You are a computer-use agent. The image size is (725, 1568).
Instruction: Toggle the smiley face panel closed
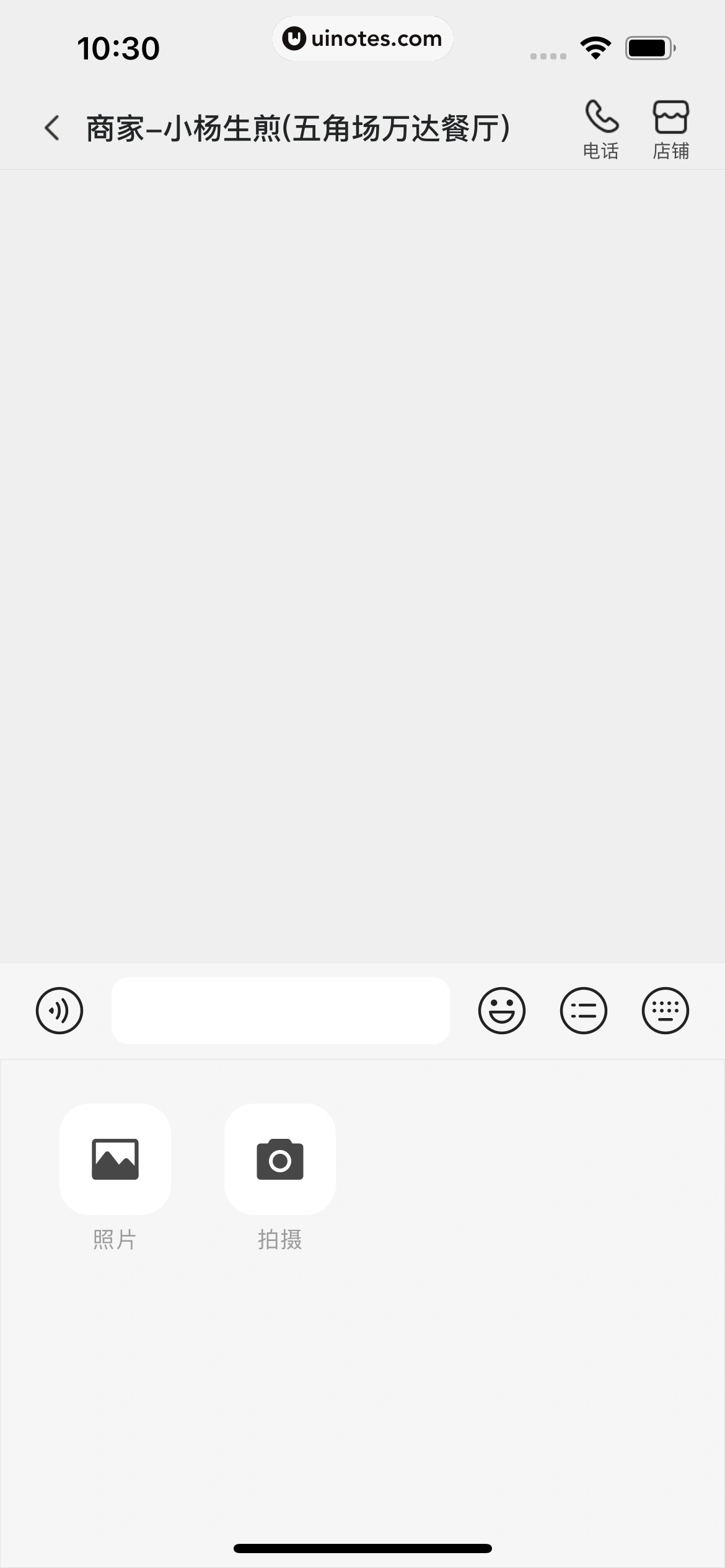(x=502, y=1010)
